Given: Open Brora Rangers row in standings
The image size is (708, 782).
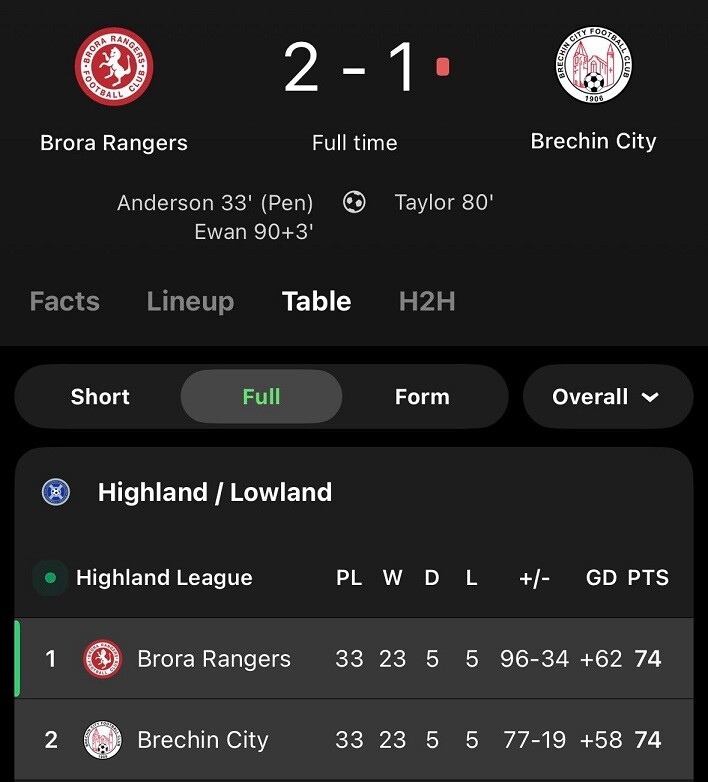Looking at the screenshot, I should pyautogui.click(x=214, y=659).
